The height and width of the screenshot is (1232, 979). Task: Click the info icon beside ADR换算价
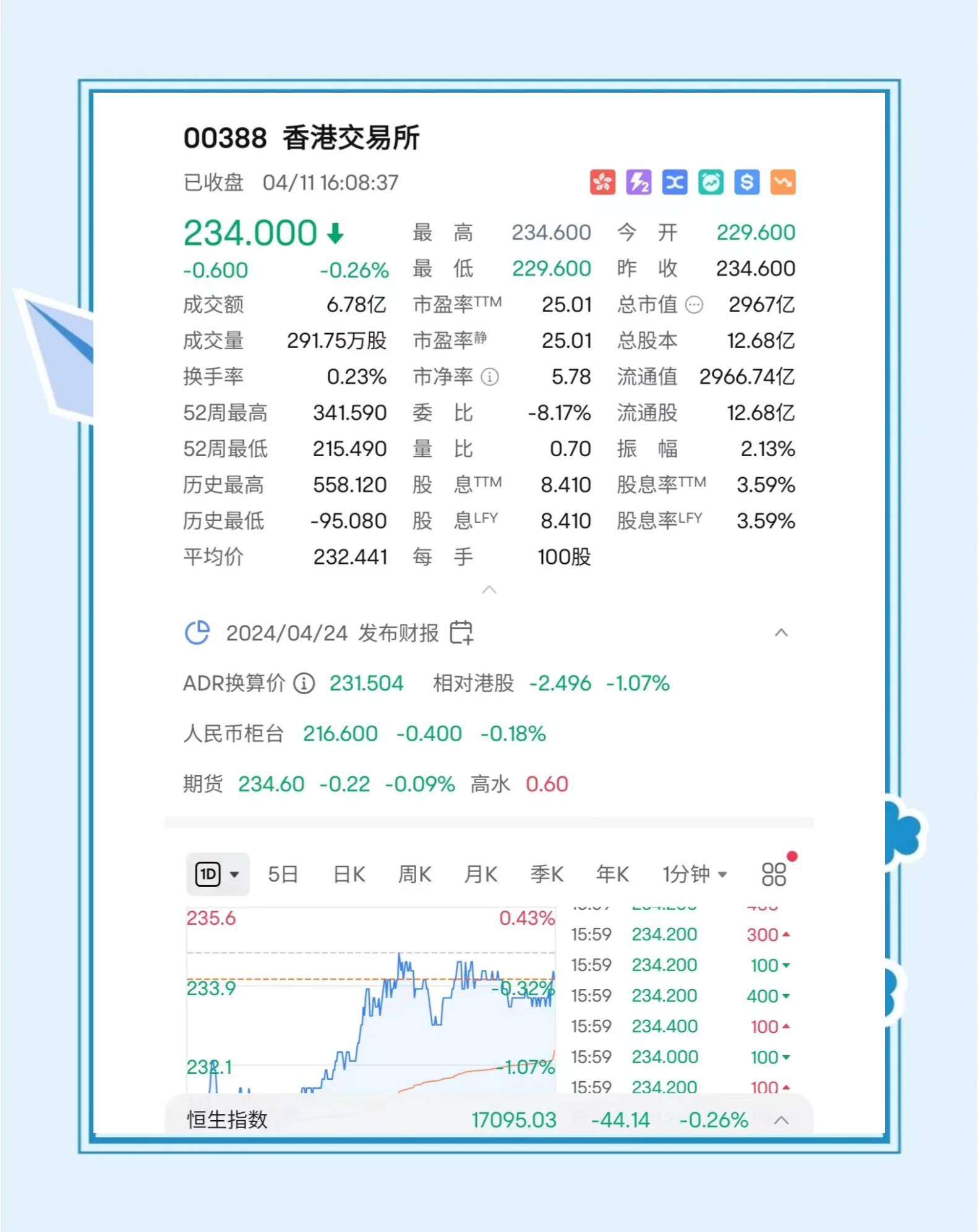[x=304, y=684]
